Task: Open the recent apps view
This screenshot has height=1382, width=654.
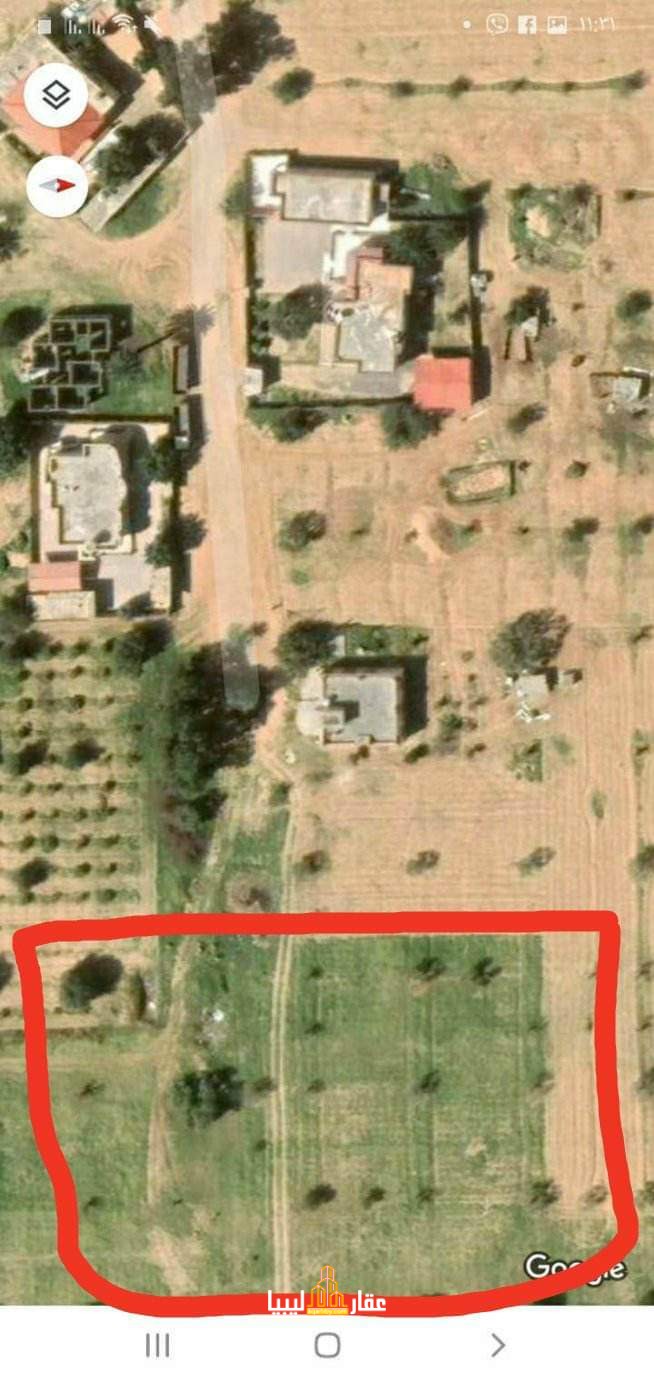Action: (x=157, y=1345)
